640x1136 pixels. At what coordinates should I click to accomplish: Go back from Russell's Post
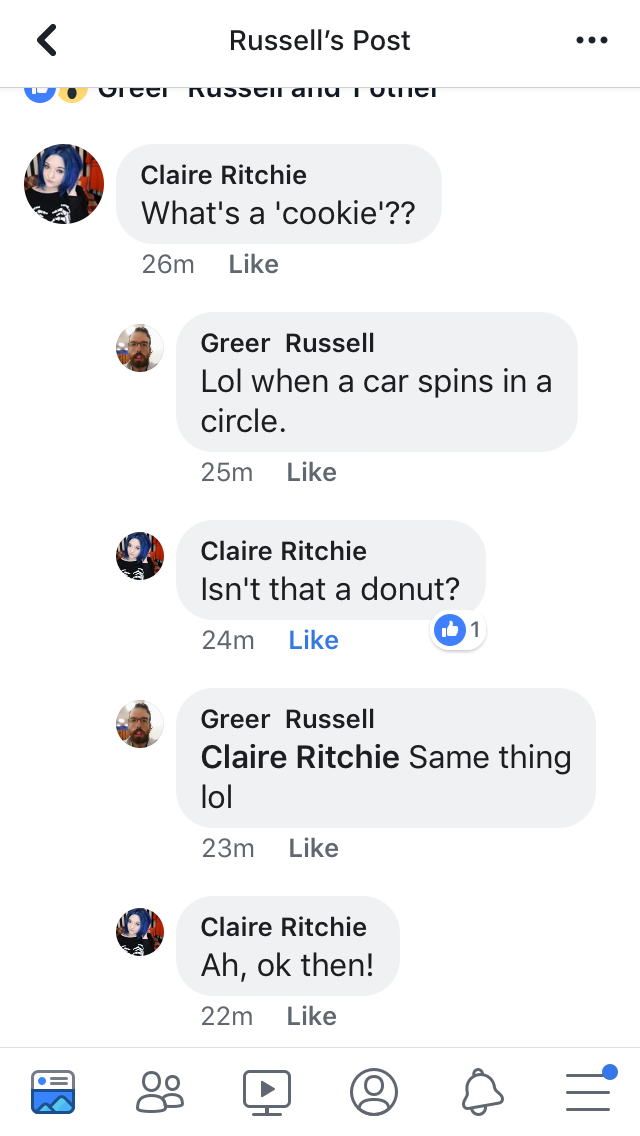(47, 40)
